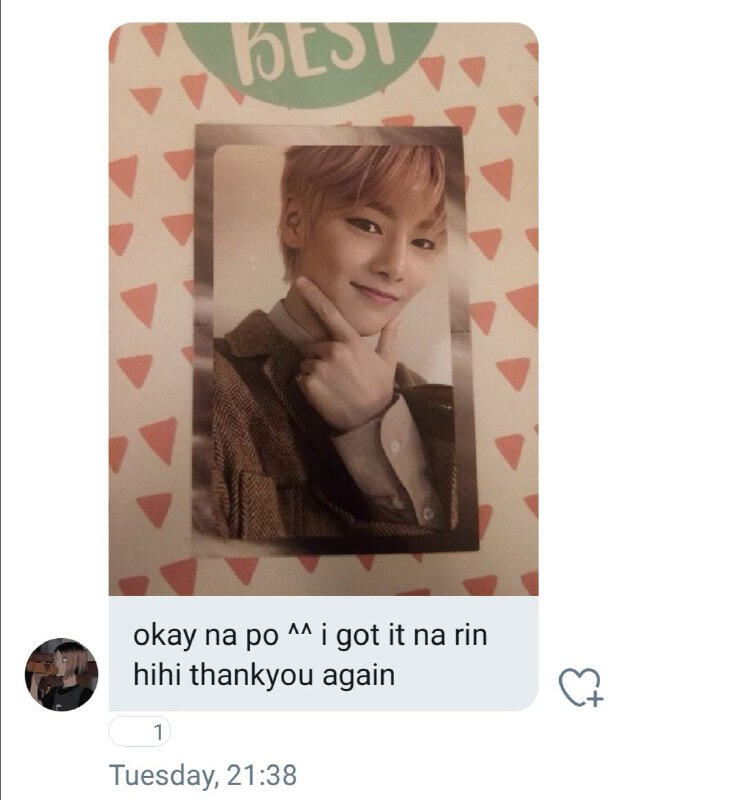The height and width of the screenshot is (800, 734).
Task: Open the sender's profile picture
Action: coord(61,674)
